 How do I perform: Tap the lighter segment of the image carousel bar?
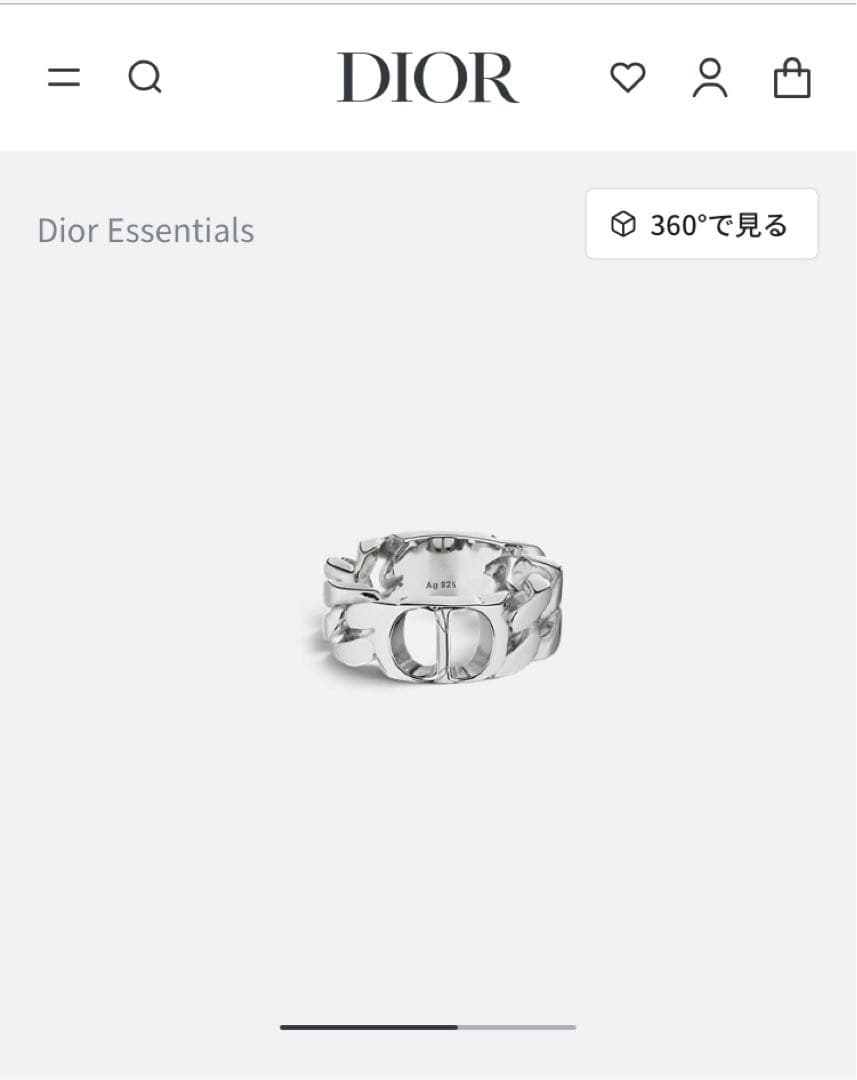pos(520,1028)
